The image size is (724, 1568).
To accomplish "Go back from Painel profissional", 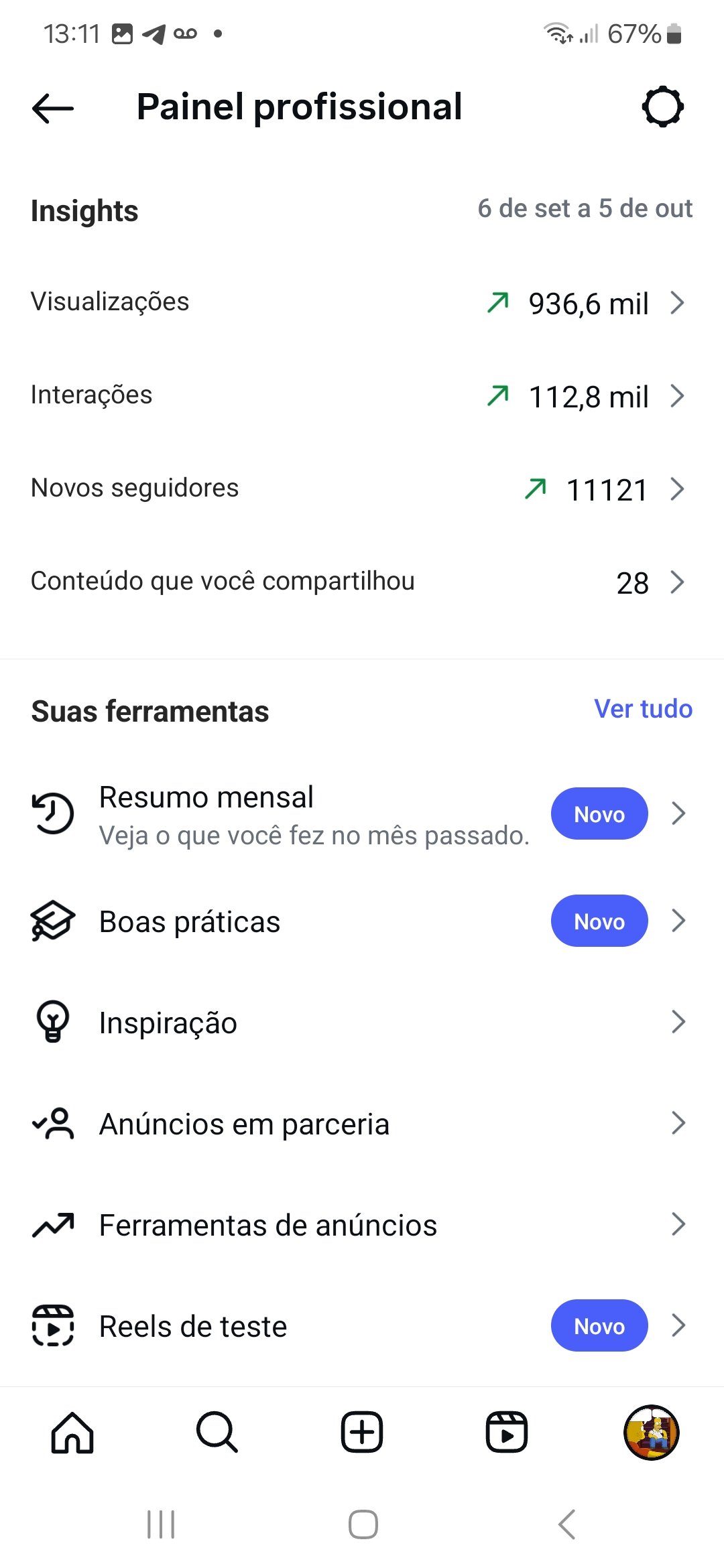I will (52, 108).
